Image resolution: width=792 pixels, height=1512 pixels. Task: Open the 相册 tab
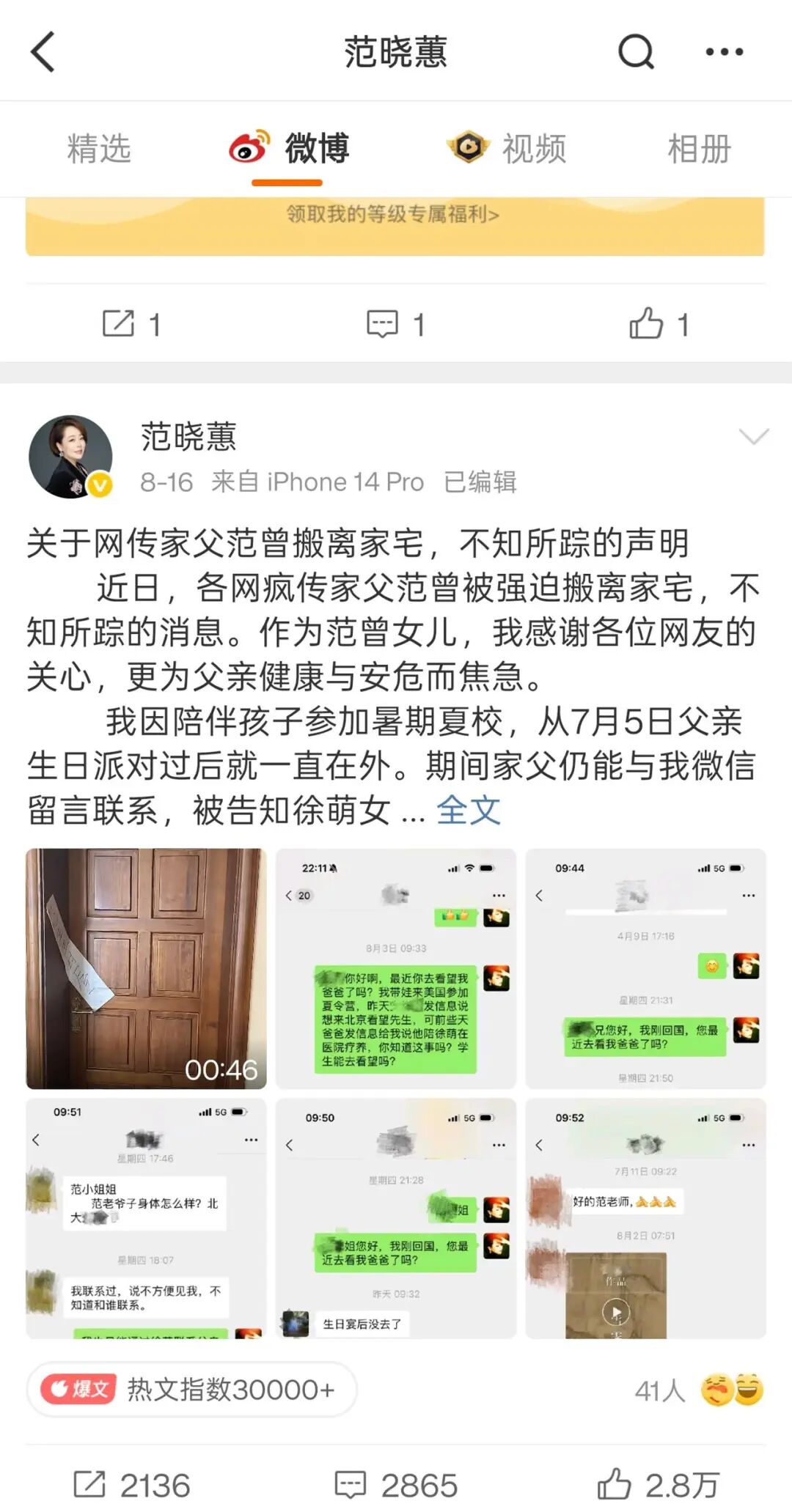click(x=698, y=149)
